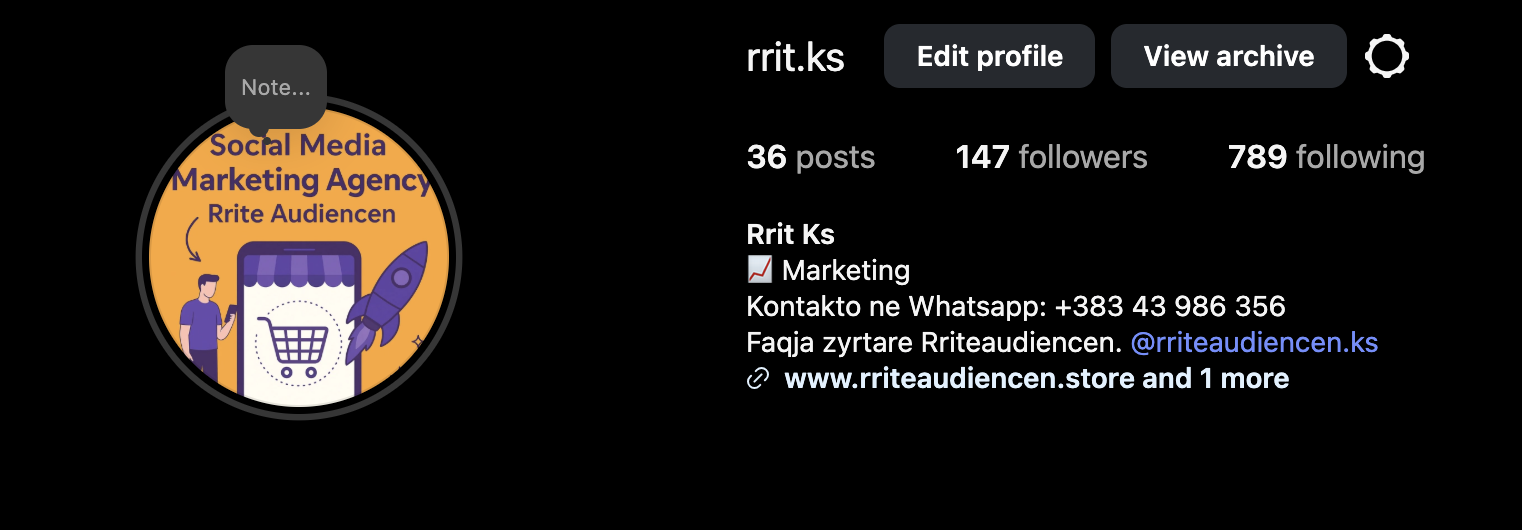Tap the Edit profile button
This screenshot has height=530, width=1522.
point(989,56)
